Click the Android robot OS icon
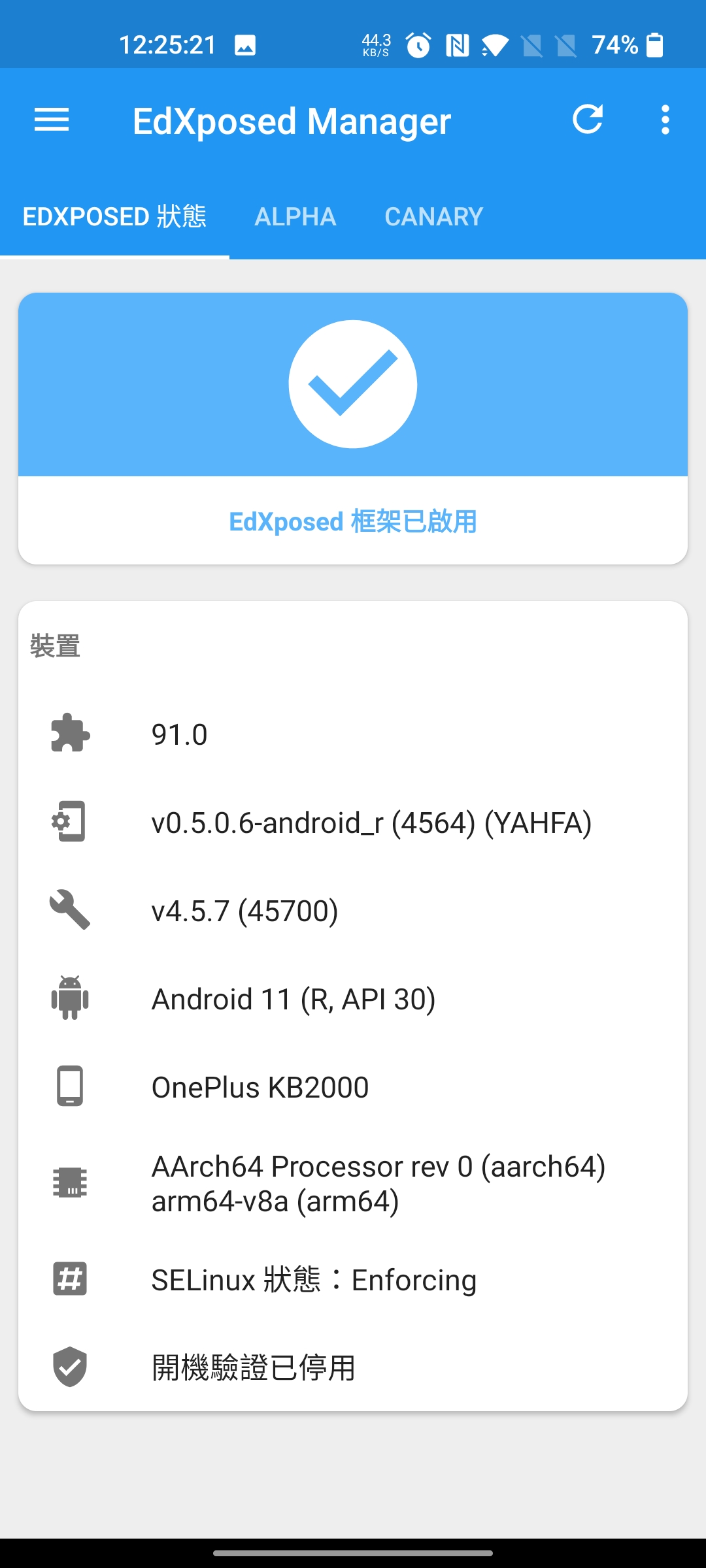The height and width of the screenshot is (1568, 706). (x=69, y=998)
